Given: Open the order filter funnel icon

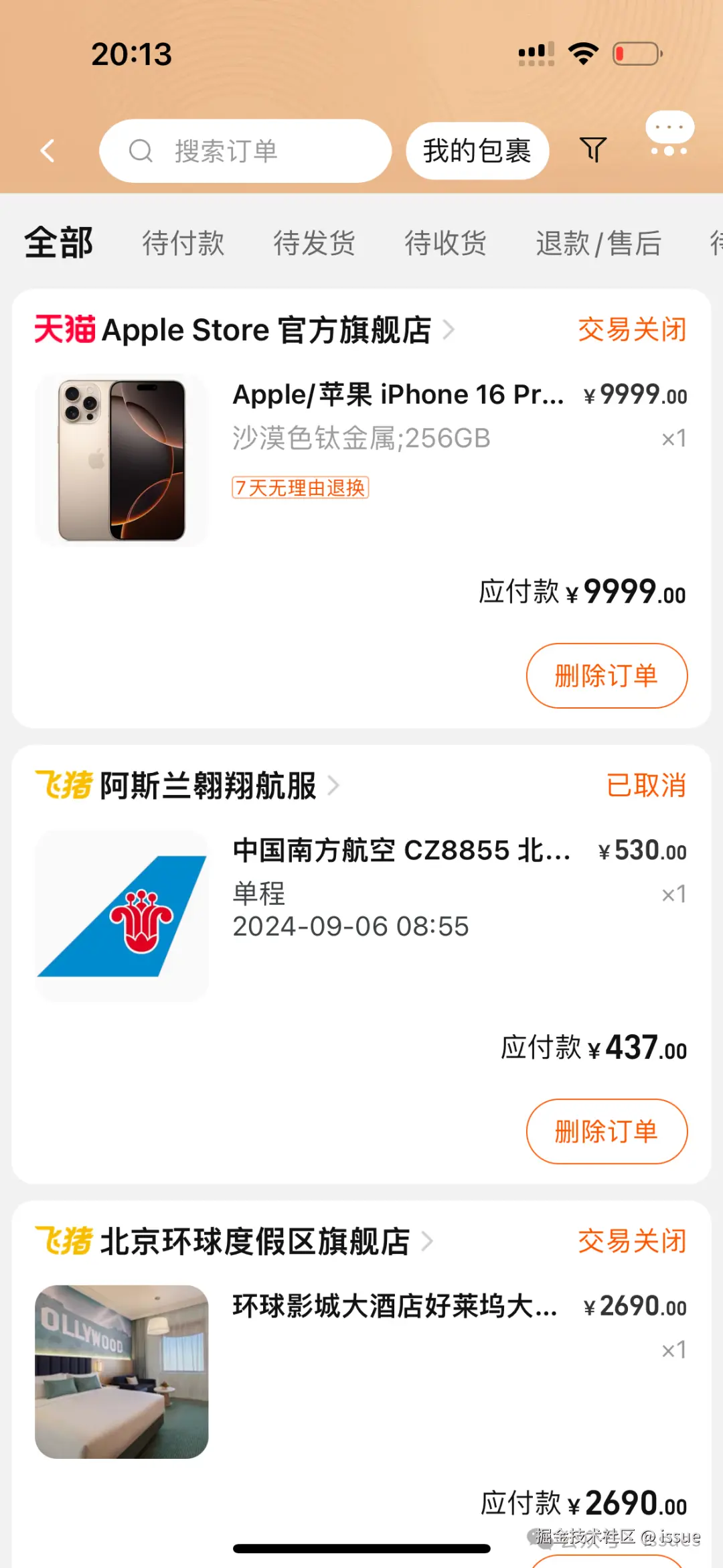Looking at the screenshot, I should (593, 149).
